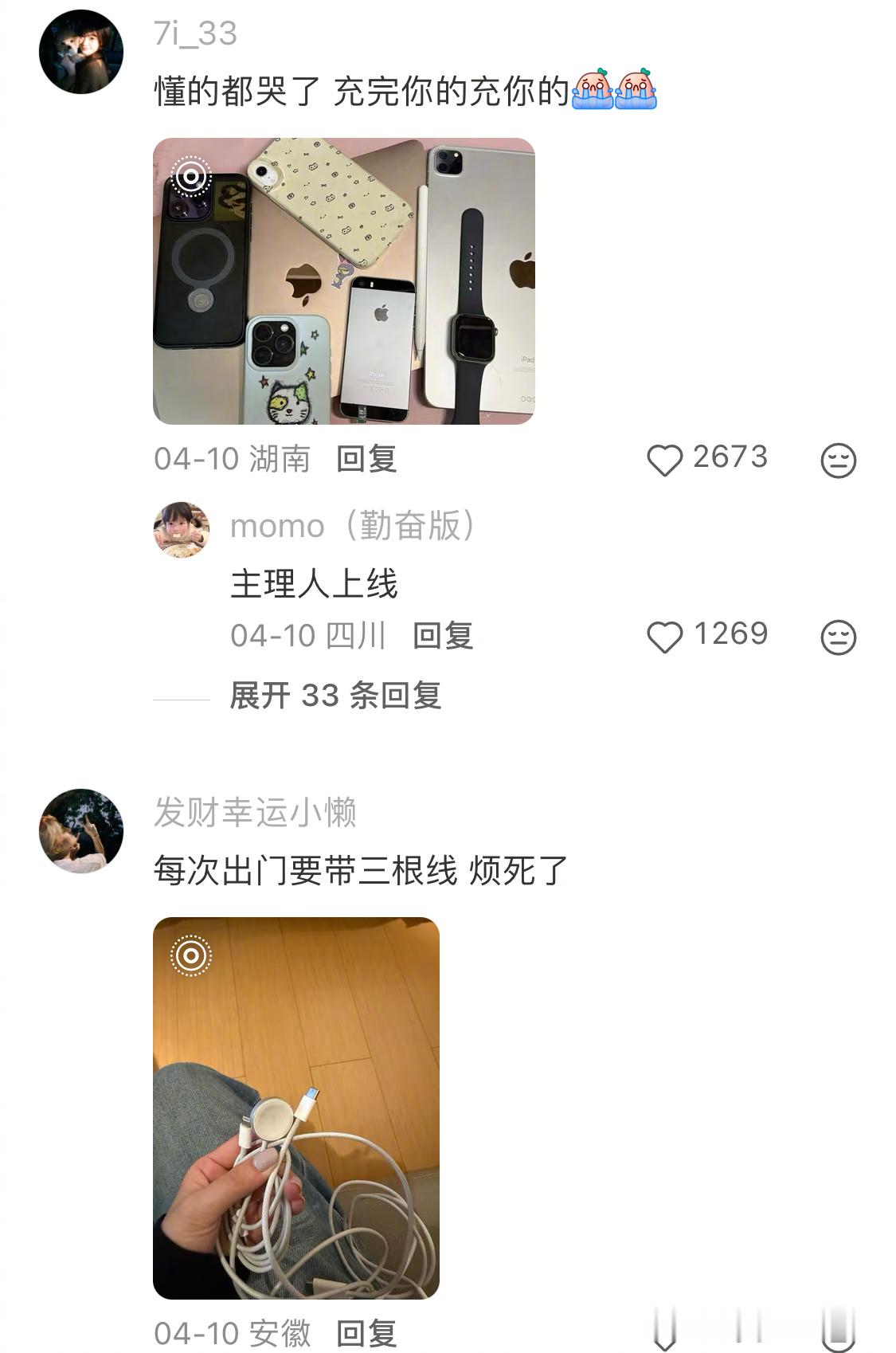896x1353 pixels.
Task: Open momo（勤奋版）profile avatar
Action: [182, 530]
